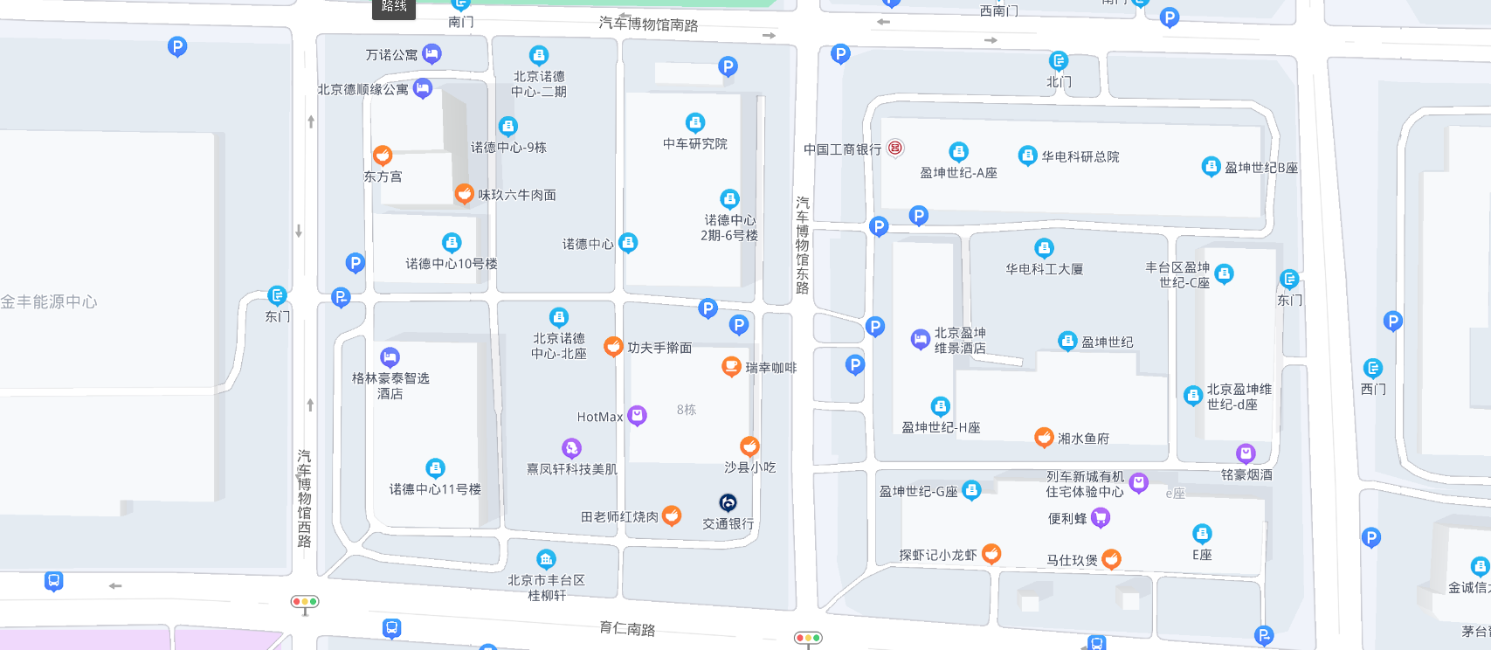Tap the 便利蜂 store marker
The image size is (1491, 650).
[x=1100, y=518]
